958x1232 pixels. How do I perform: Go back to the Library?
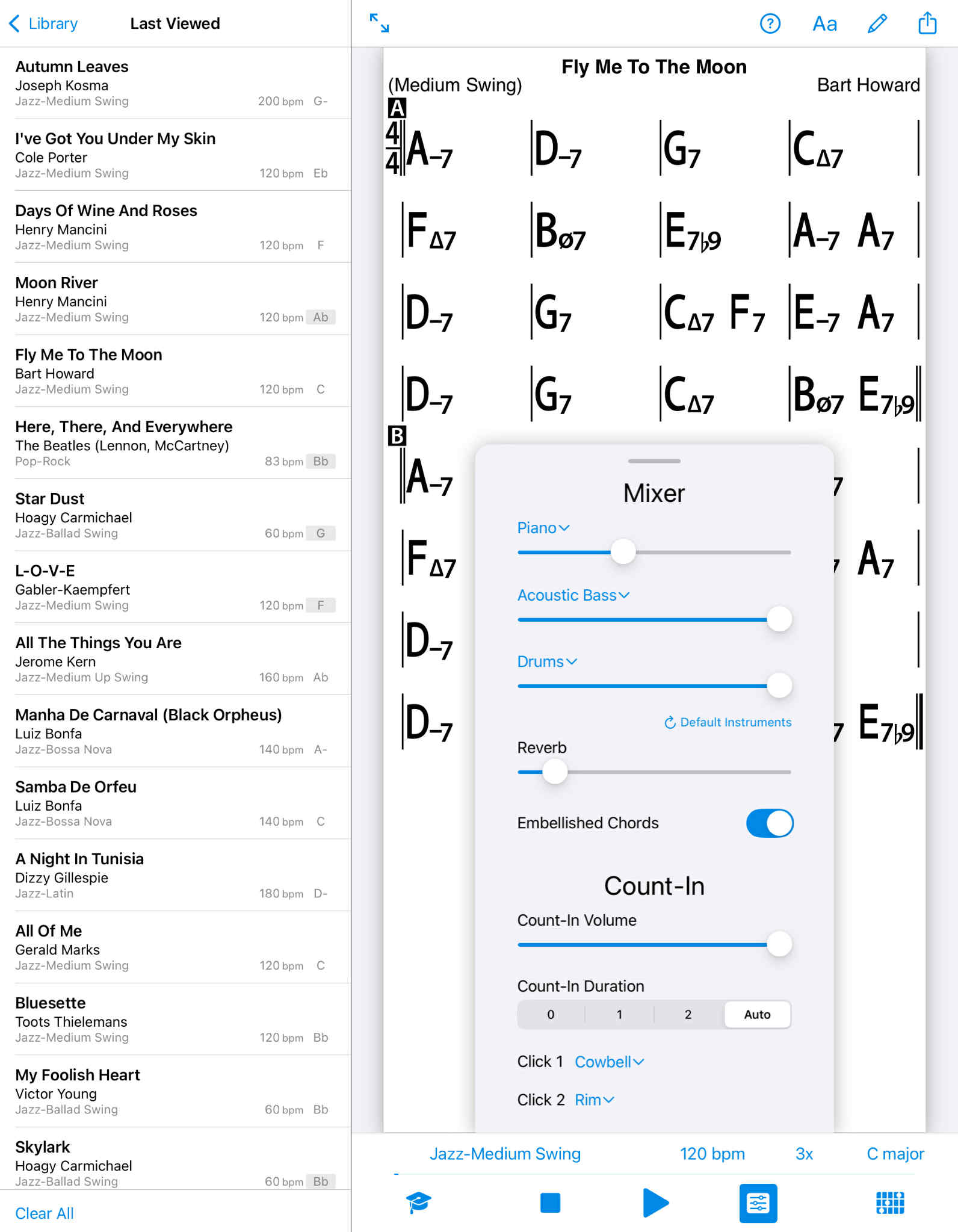[x=43, y=23]
